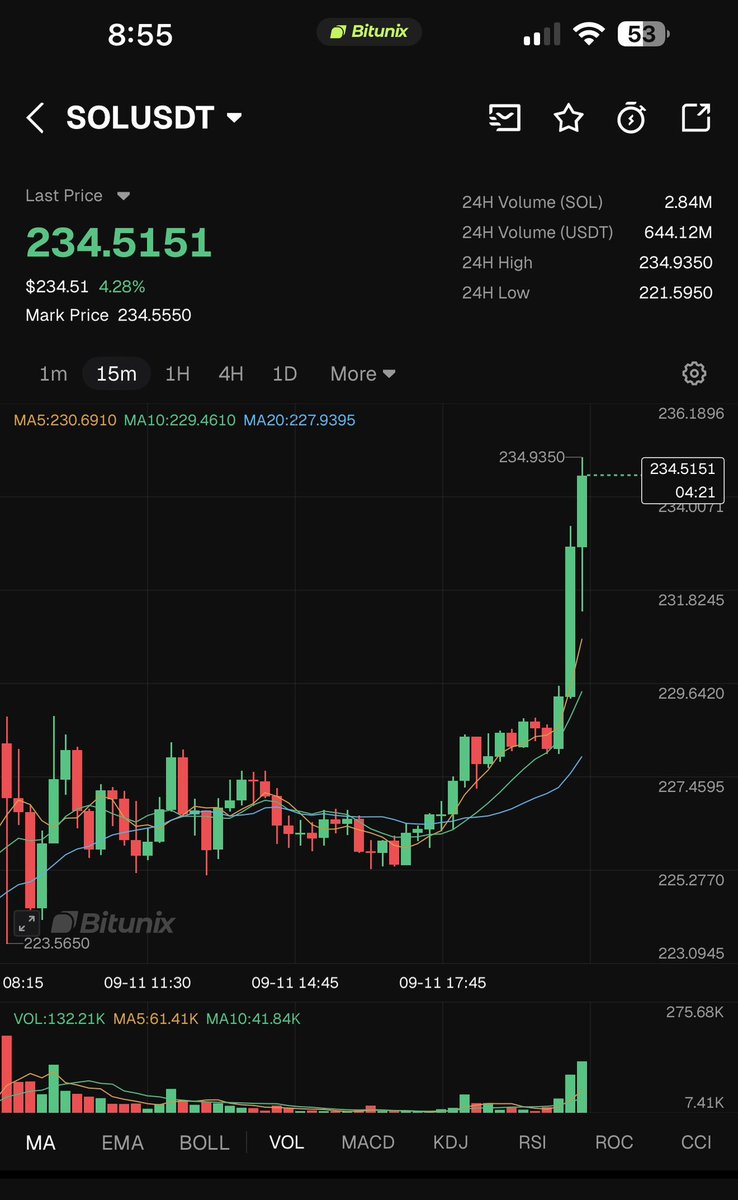Viewport: 738px width, 1200px height.
Task: Enable the BOLL indicator
Action: tap(204, 1142)
